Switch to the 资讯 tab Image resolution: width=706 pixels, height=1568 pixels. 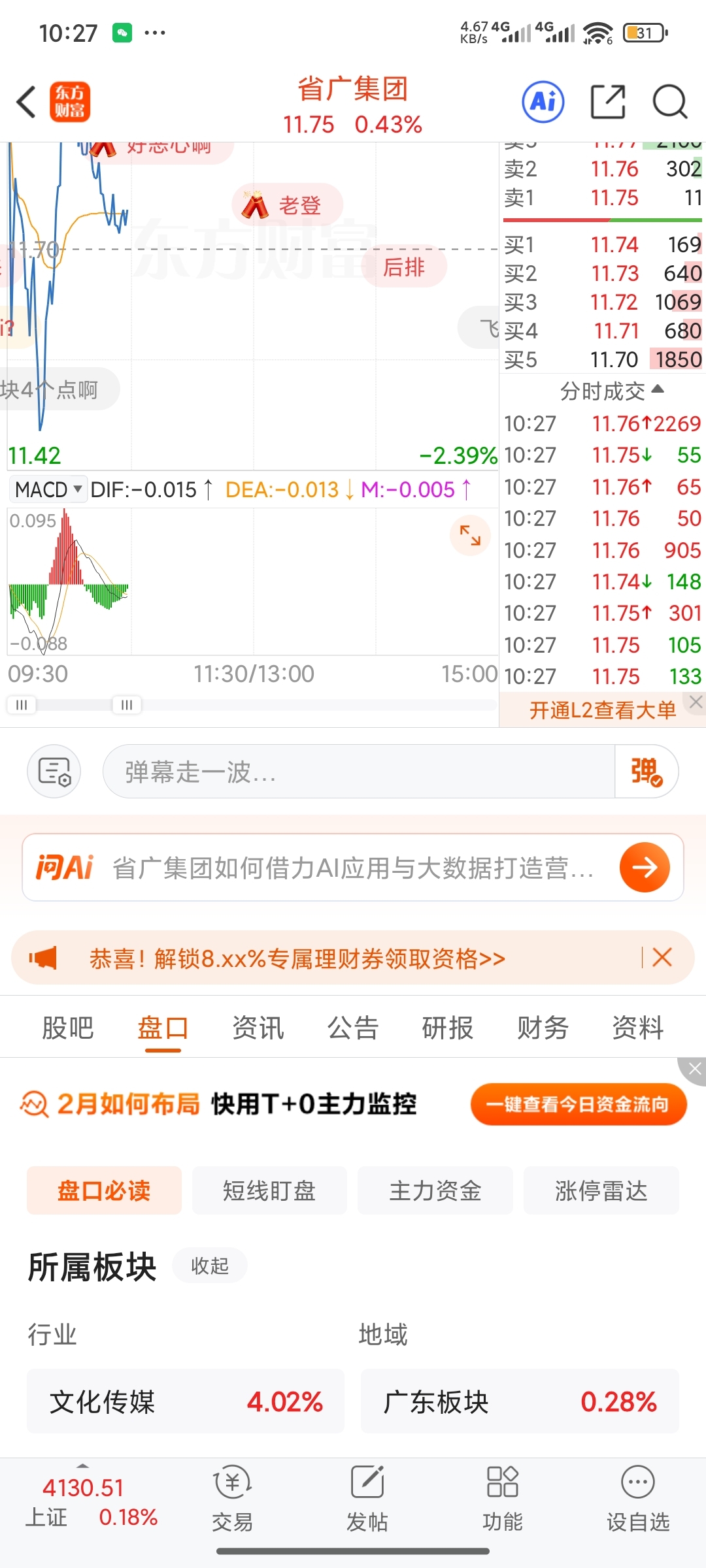click(258, 1028)
